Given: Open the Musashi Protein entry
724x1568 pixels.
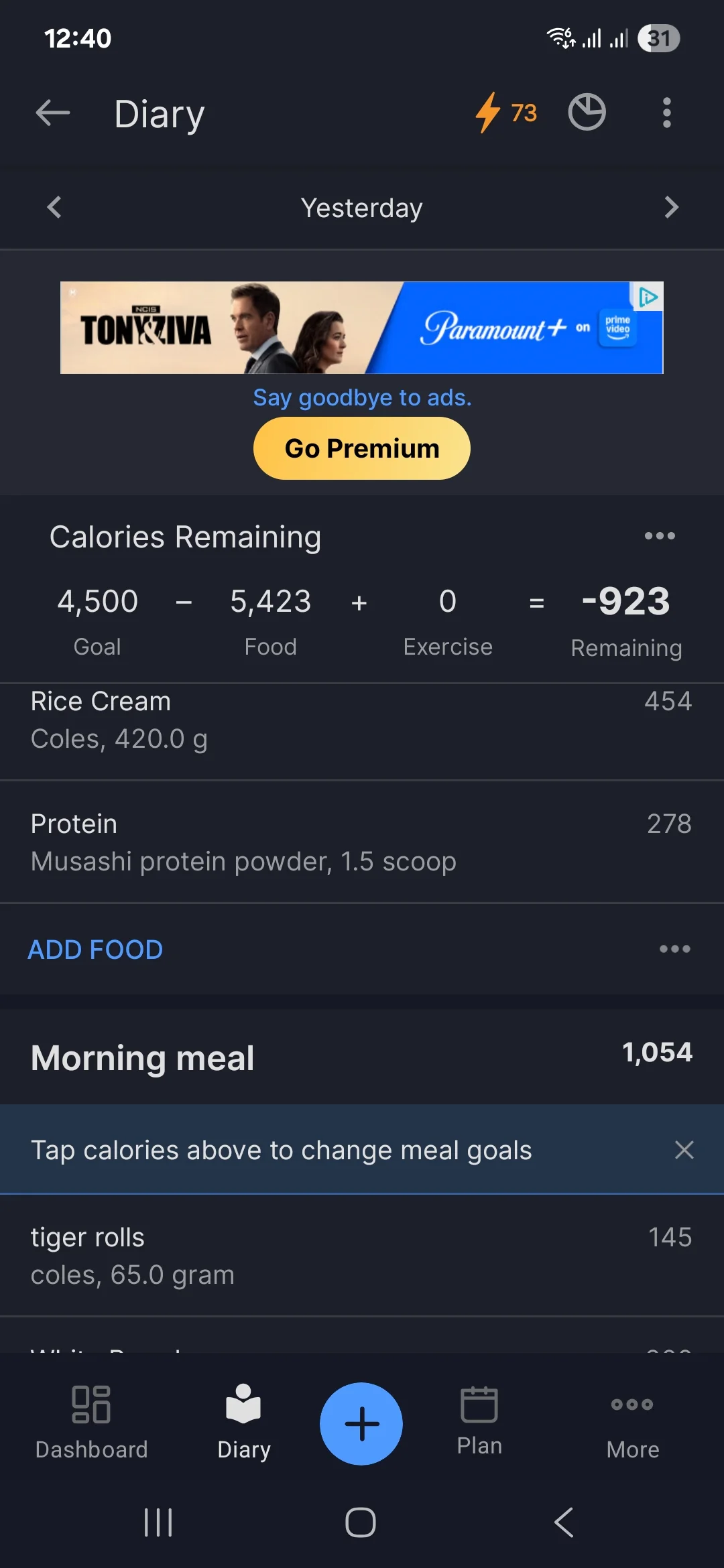Looking at the screenshot, I should [362, 842].
